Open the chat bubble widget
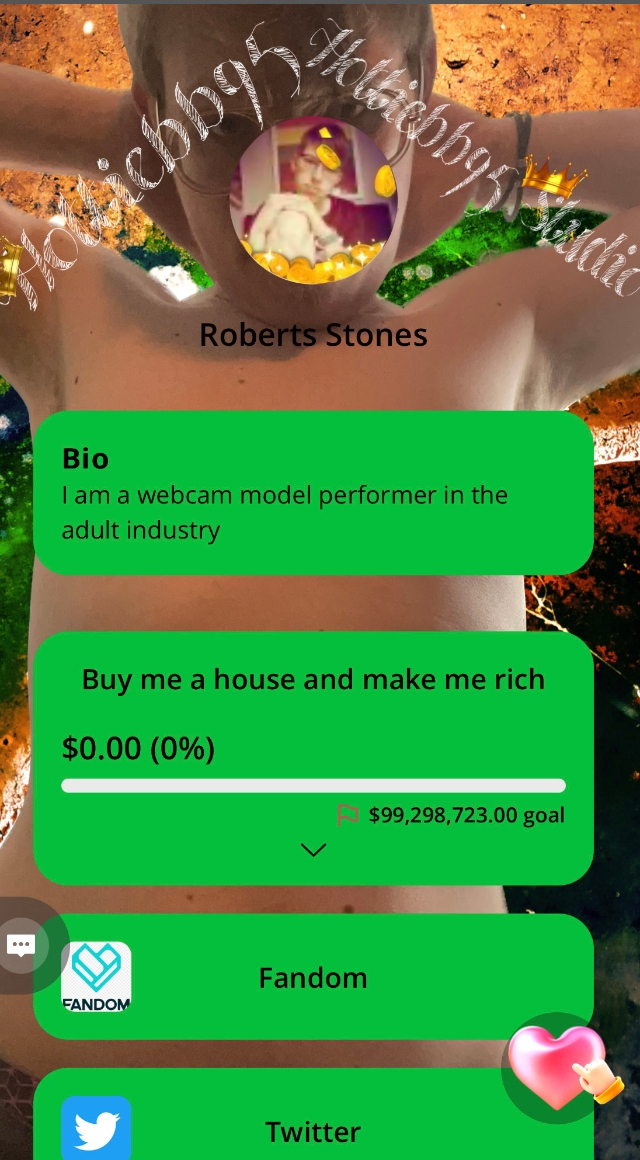This screenshot has width=640, height=1160. tap(22, 945)
